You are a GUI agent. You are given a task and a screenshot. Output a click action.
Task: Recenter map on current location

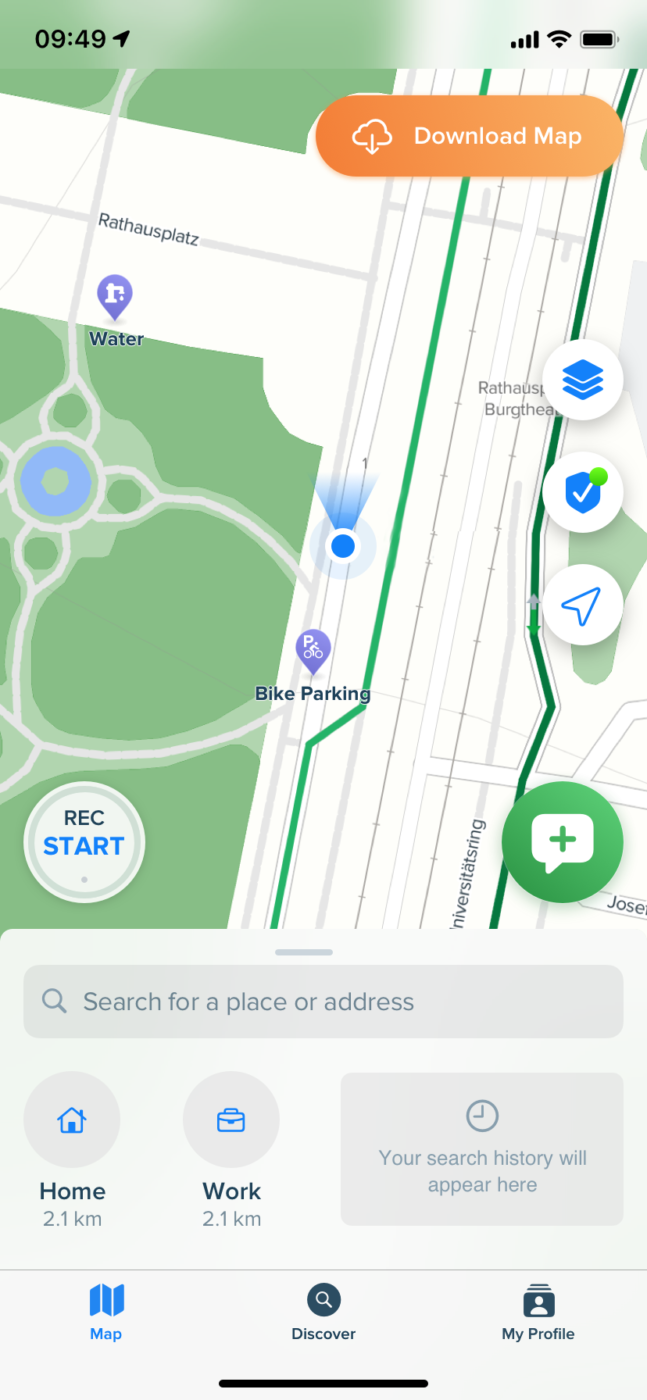pos(582,605)
